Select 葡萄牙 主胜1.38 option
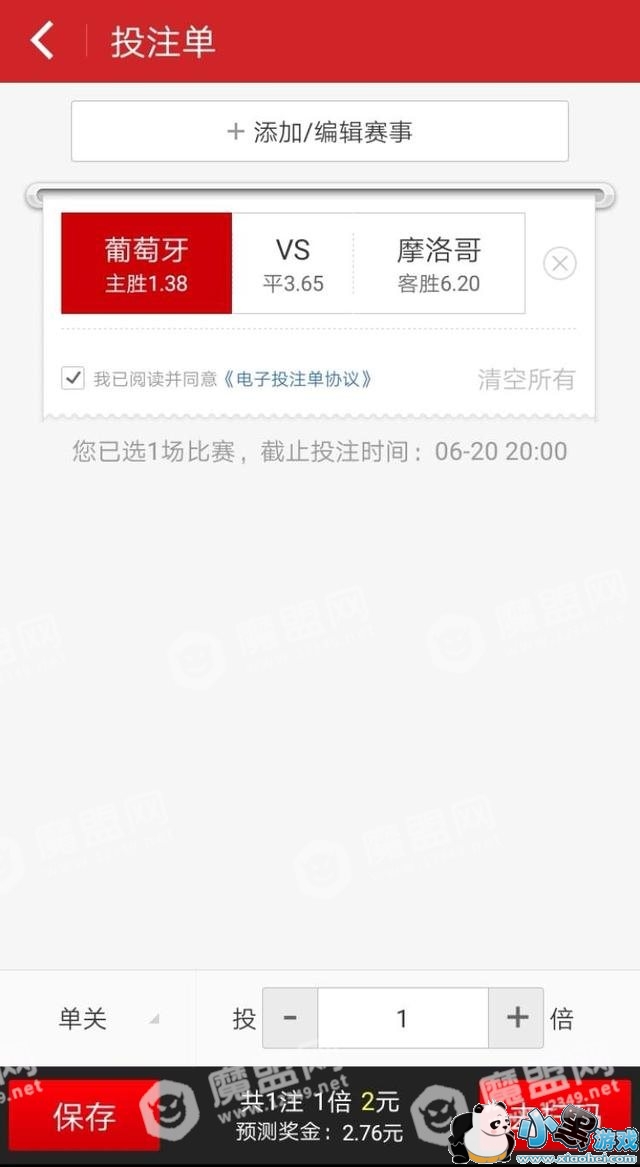The image size is (640, 1167). pos(147,264)
